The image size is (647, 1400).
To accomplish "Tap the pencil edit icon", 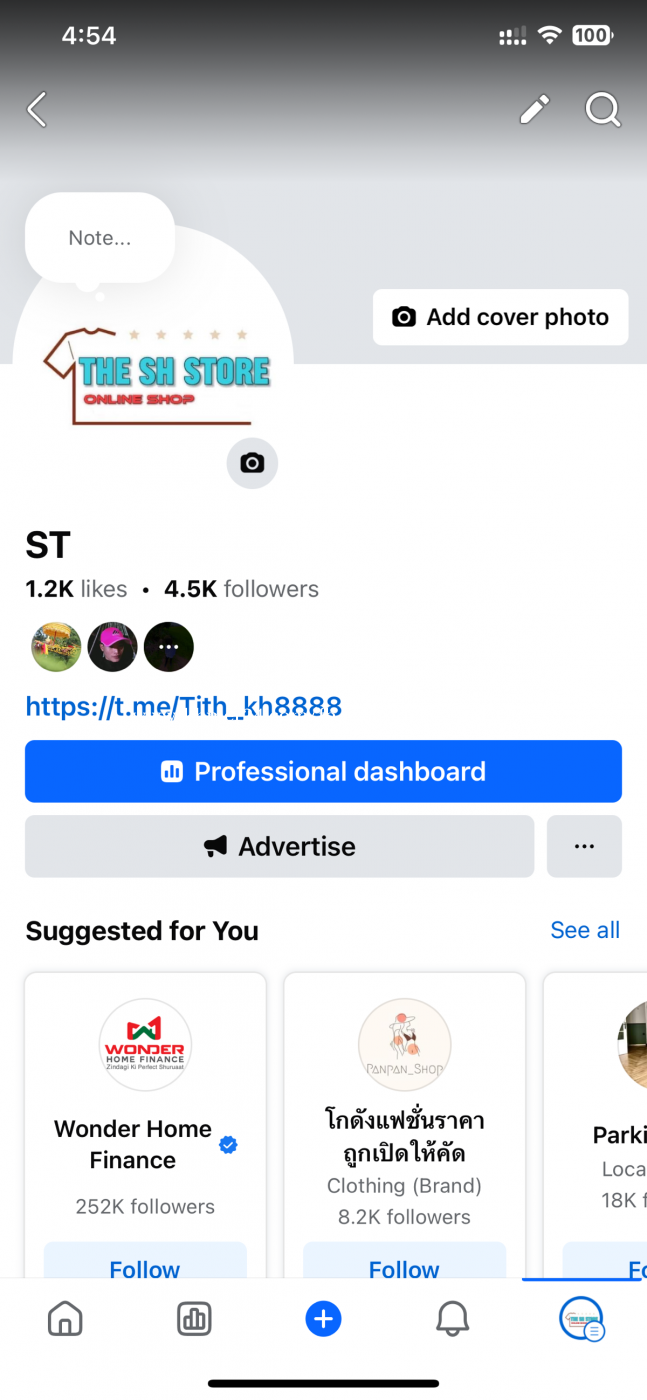I will click(535, 109).
